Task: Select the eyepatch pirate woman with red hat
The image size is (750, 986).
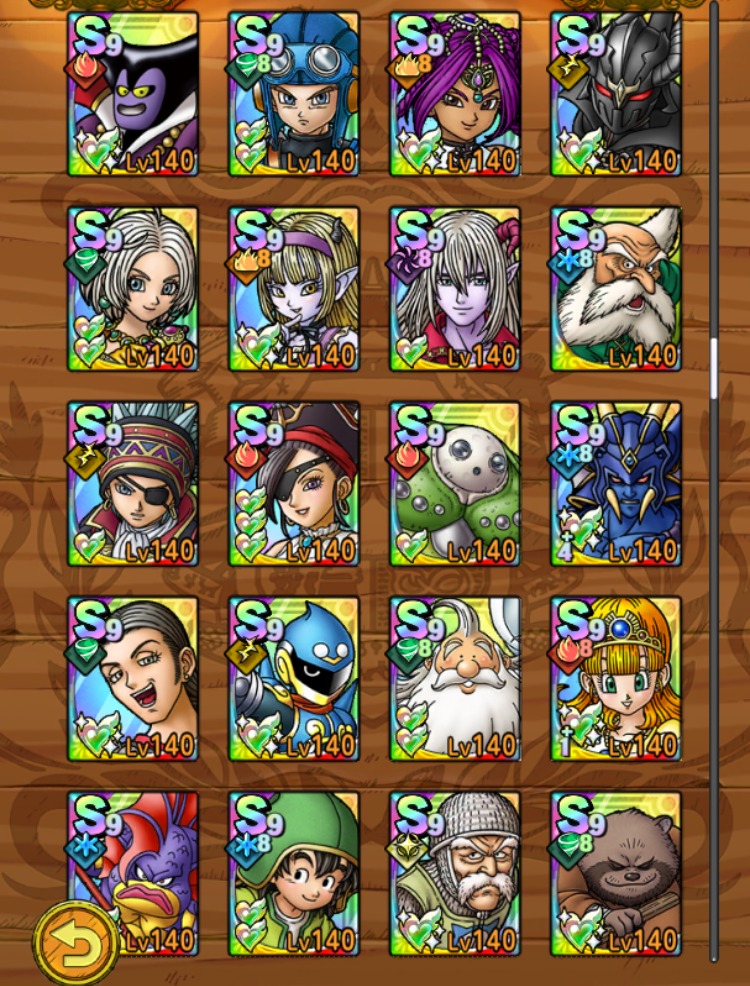Action: point(294,484)
